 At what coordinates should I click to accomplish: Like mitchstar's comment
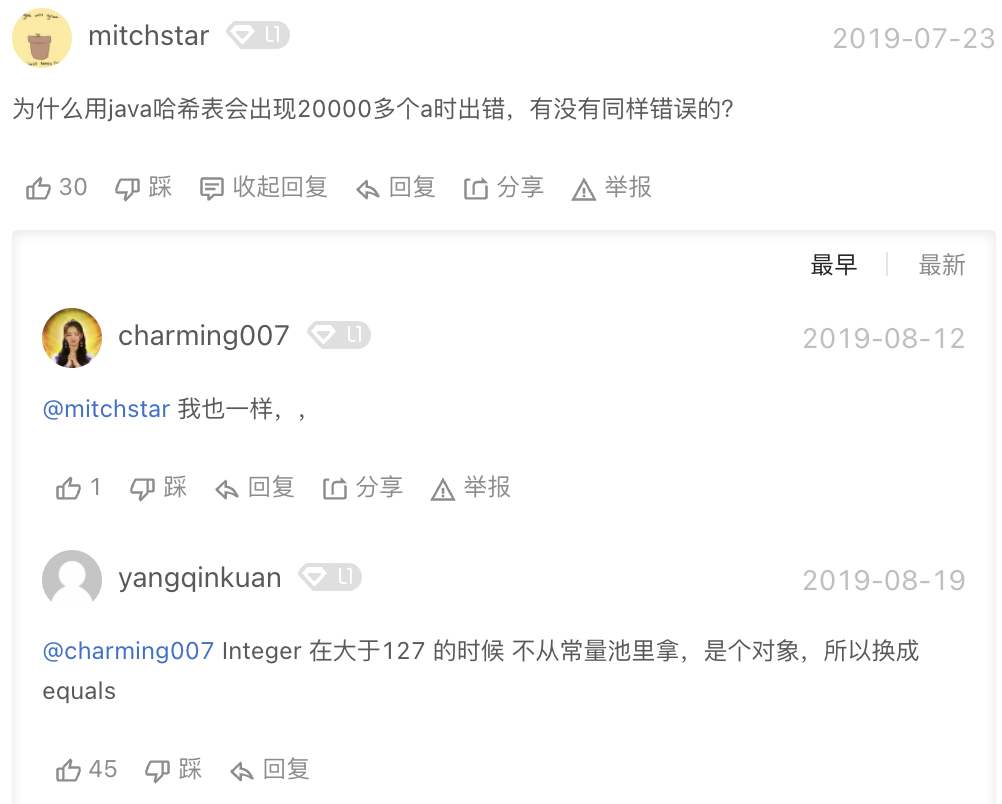(x=55, y=188)
